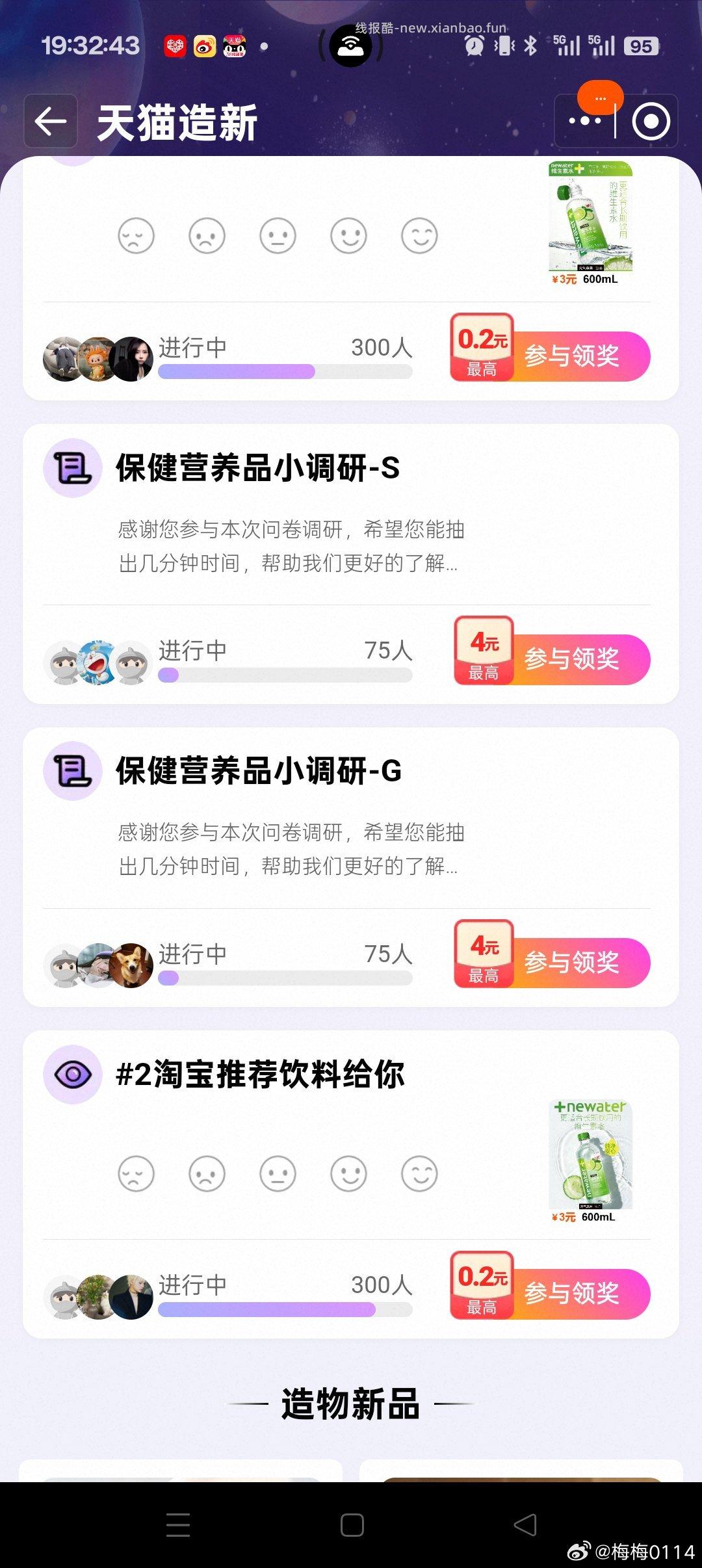Open the mini-program three-dot options menu

pyautogui.click(x=584, y=120)
